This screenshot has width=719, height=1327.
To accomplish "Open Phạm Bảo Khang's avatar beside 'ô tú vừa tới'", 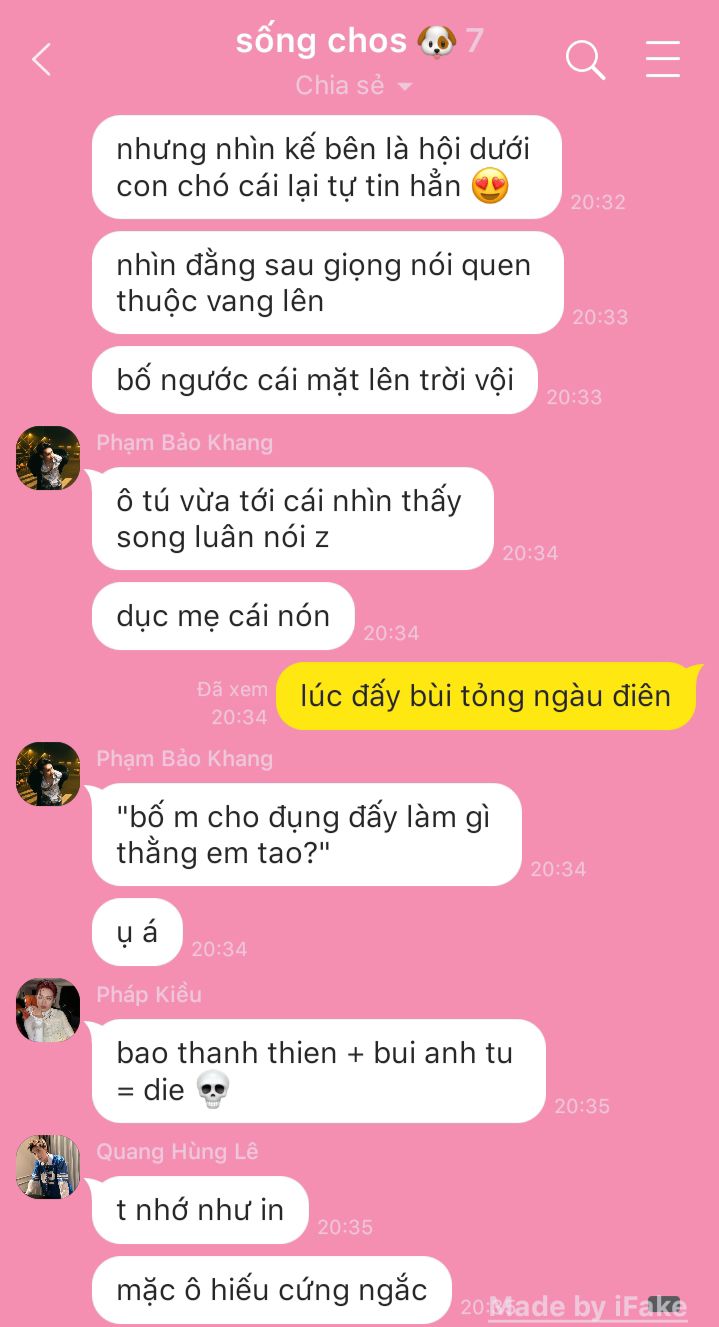I will 48,458.
